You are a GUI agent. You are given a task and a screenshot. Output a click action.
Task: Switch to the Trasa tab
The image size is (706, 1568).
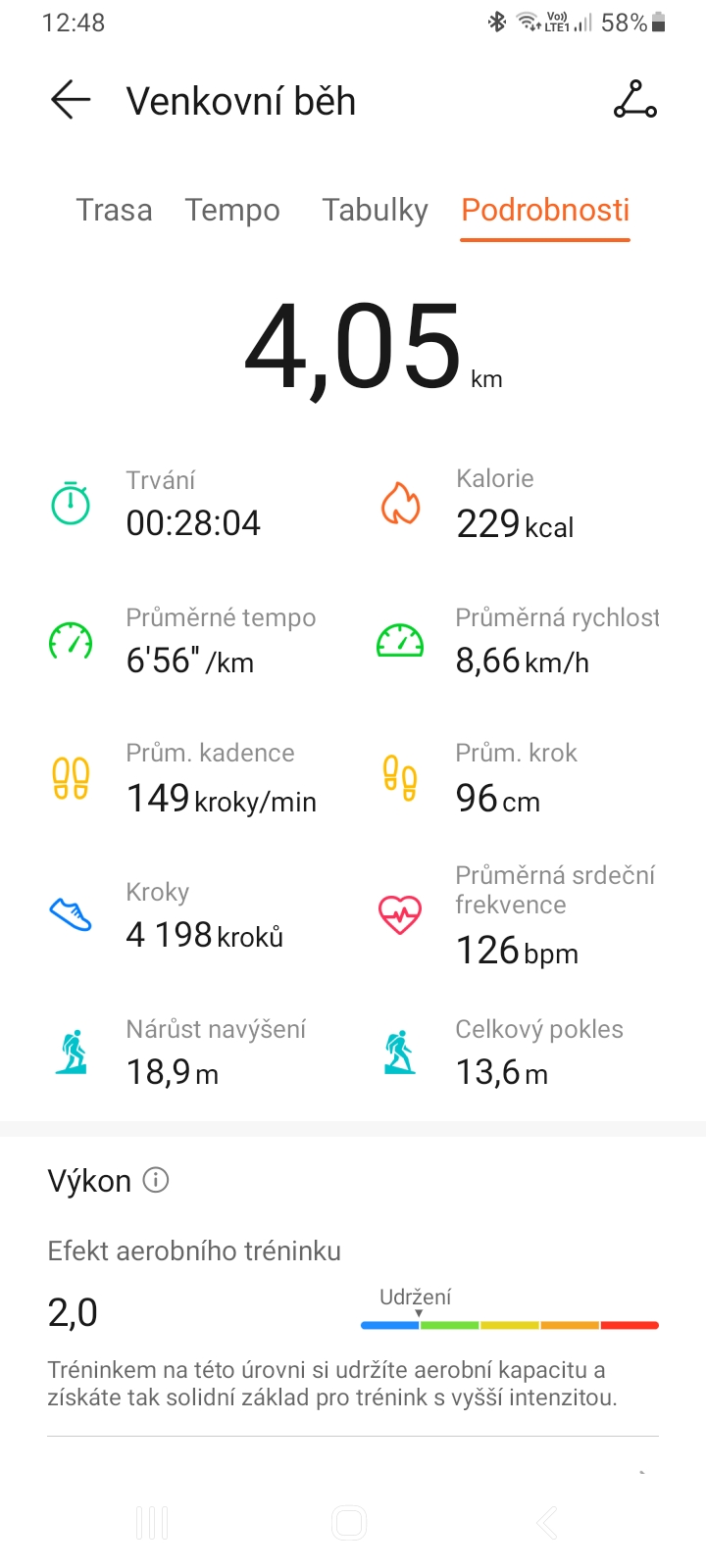coord(115,210)
